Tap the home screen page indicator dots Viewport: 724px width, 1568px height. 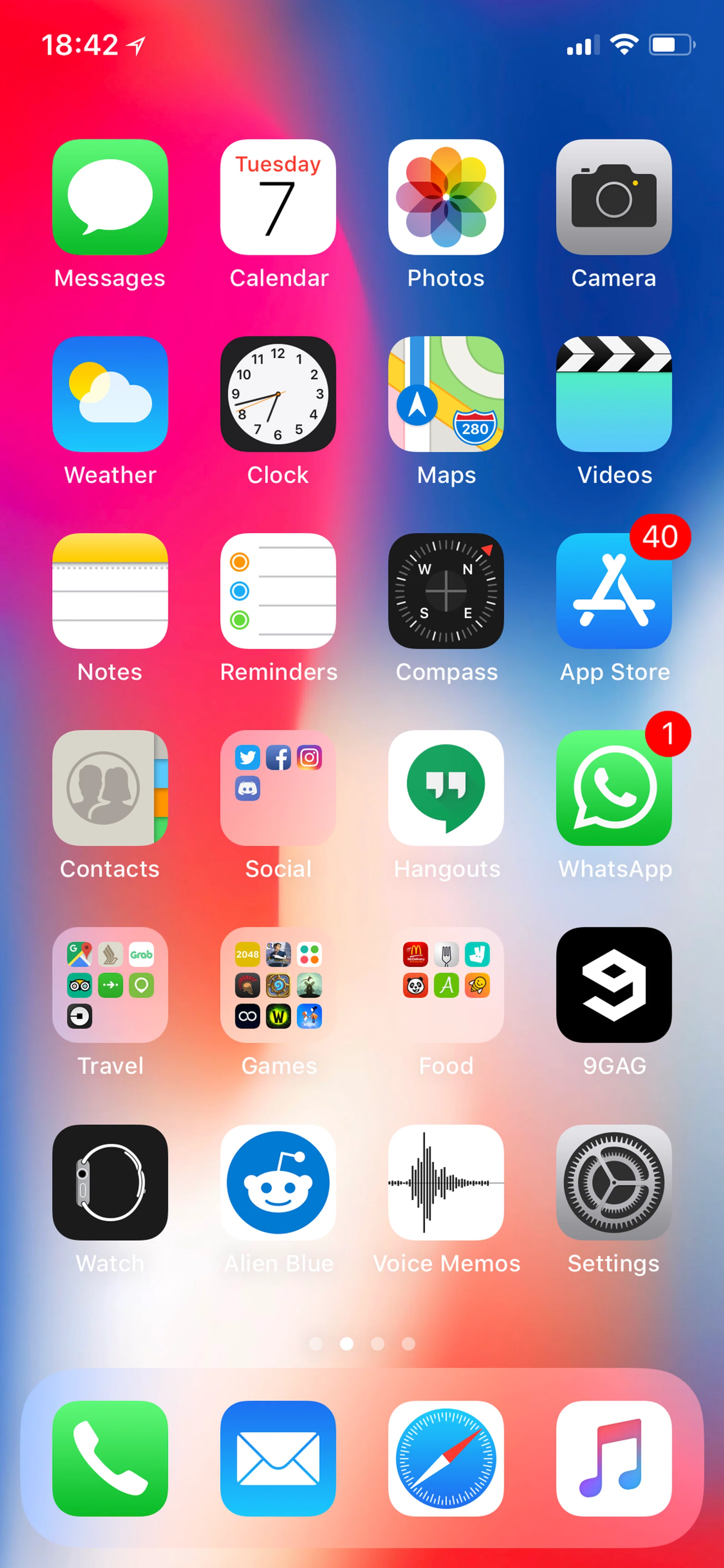click(x=362, y=1344)
